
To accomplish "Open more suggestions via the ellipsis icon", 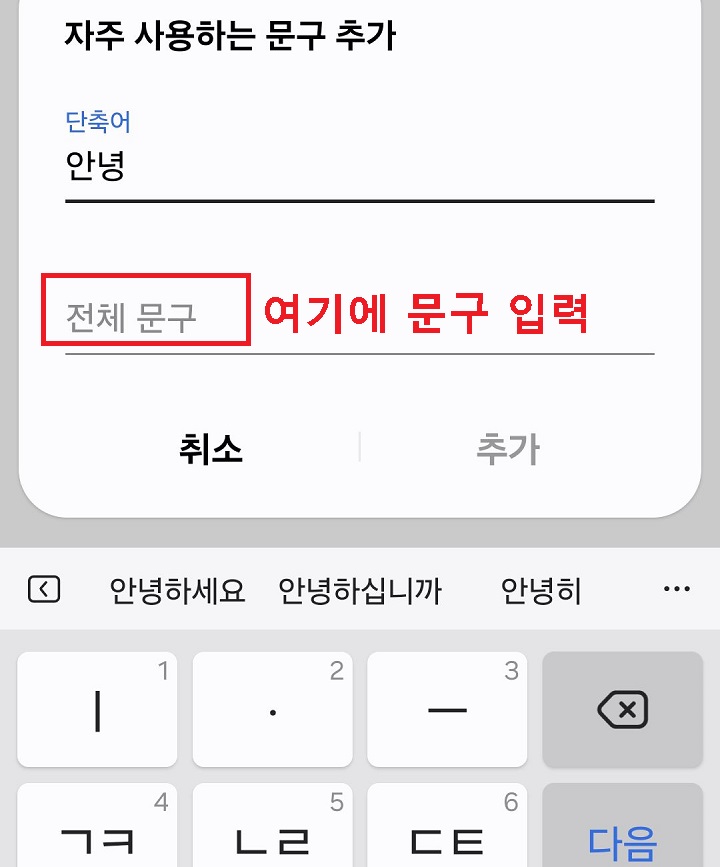I will coord(676,590).
